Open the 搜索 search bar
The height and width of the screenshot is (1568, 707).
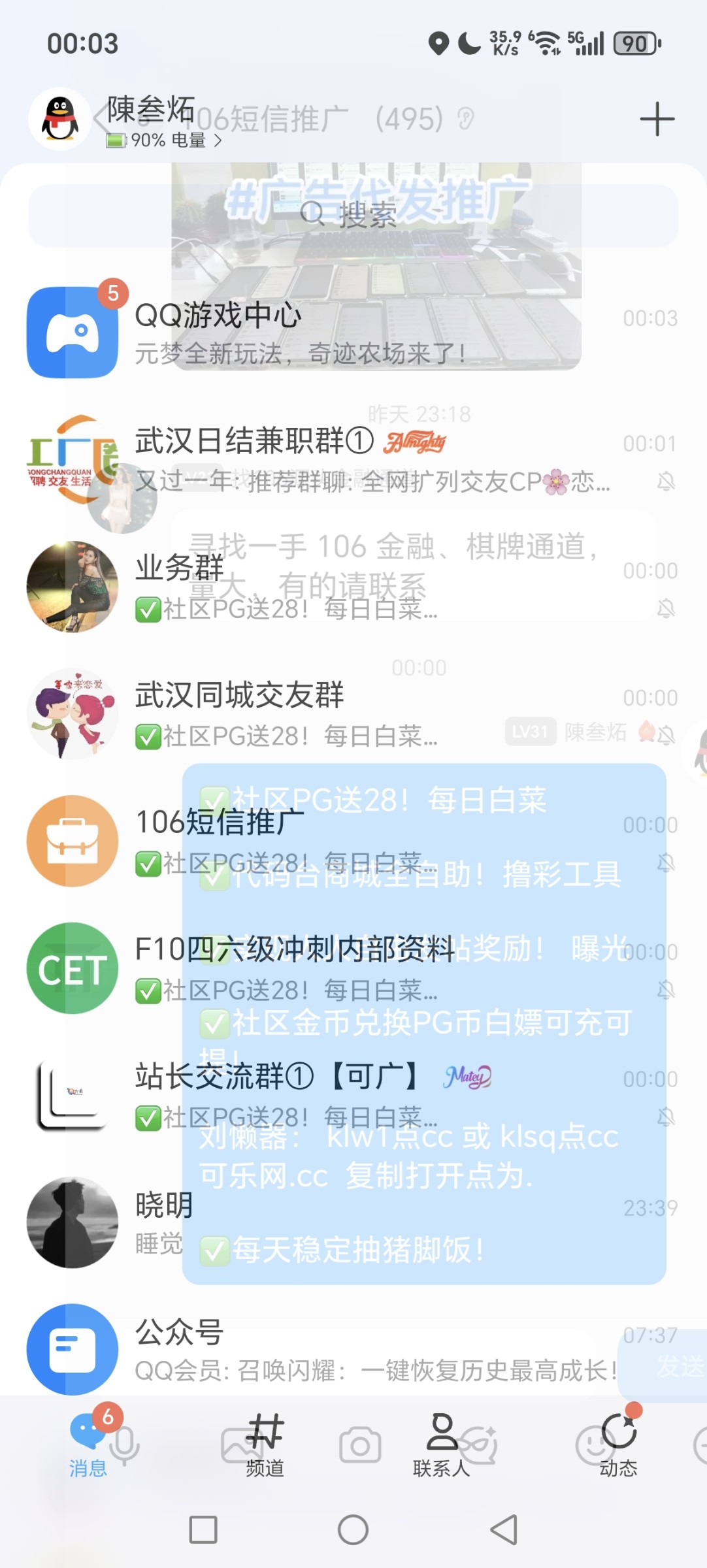click(x=353, y=216)
